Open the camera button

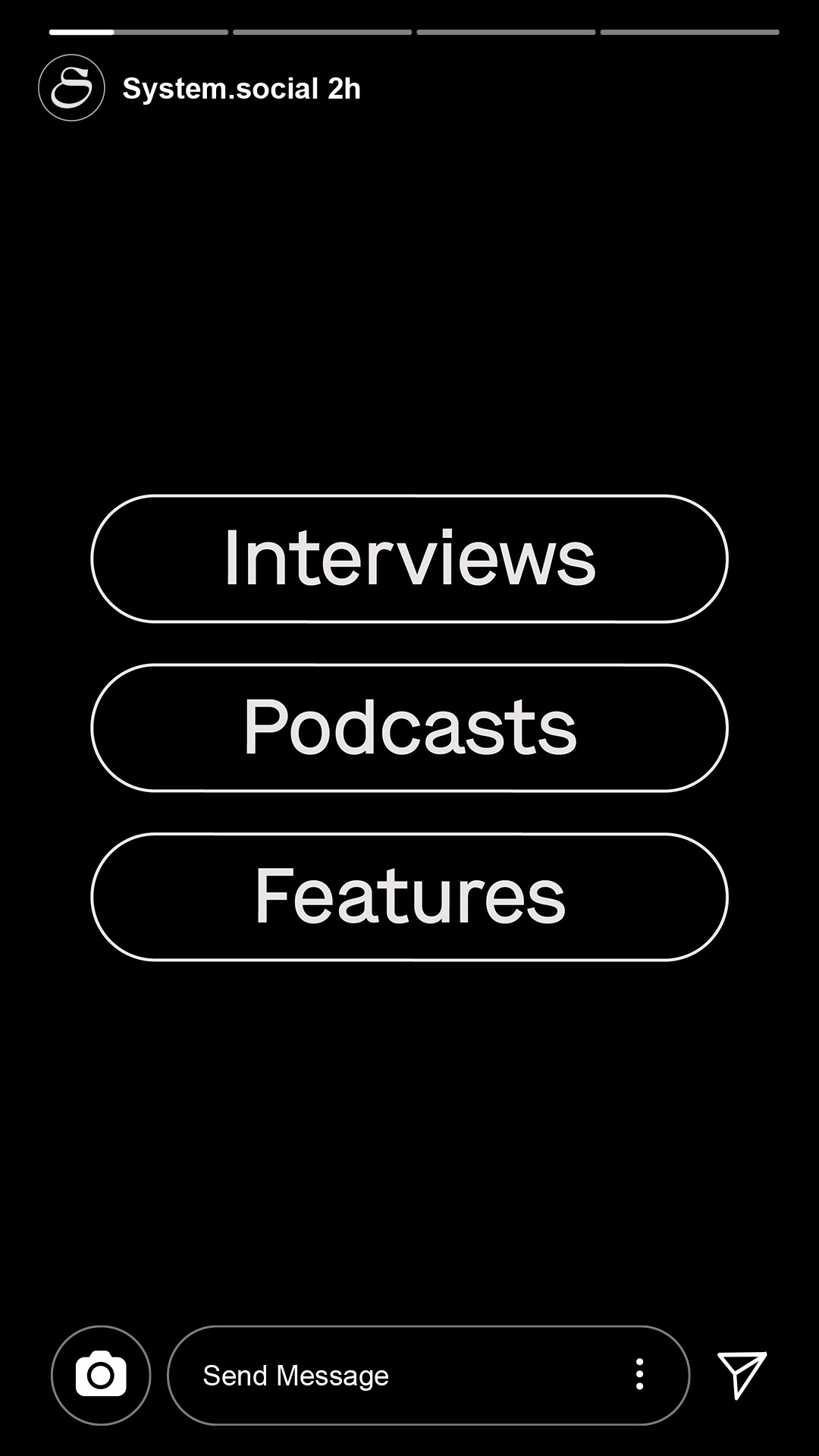tap(101, 1375)
